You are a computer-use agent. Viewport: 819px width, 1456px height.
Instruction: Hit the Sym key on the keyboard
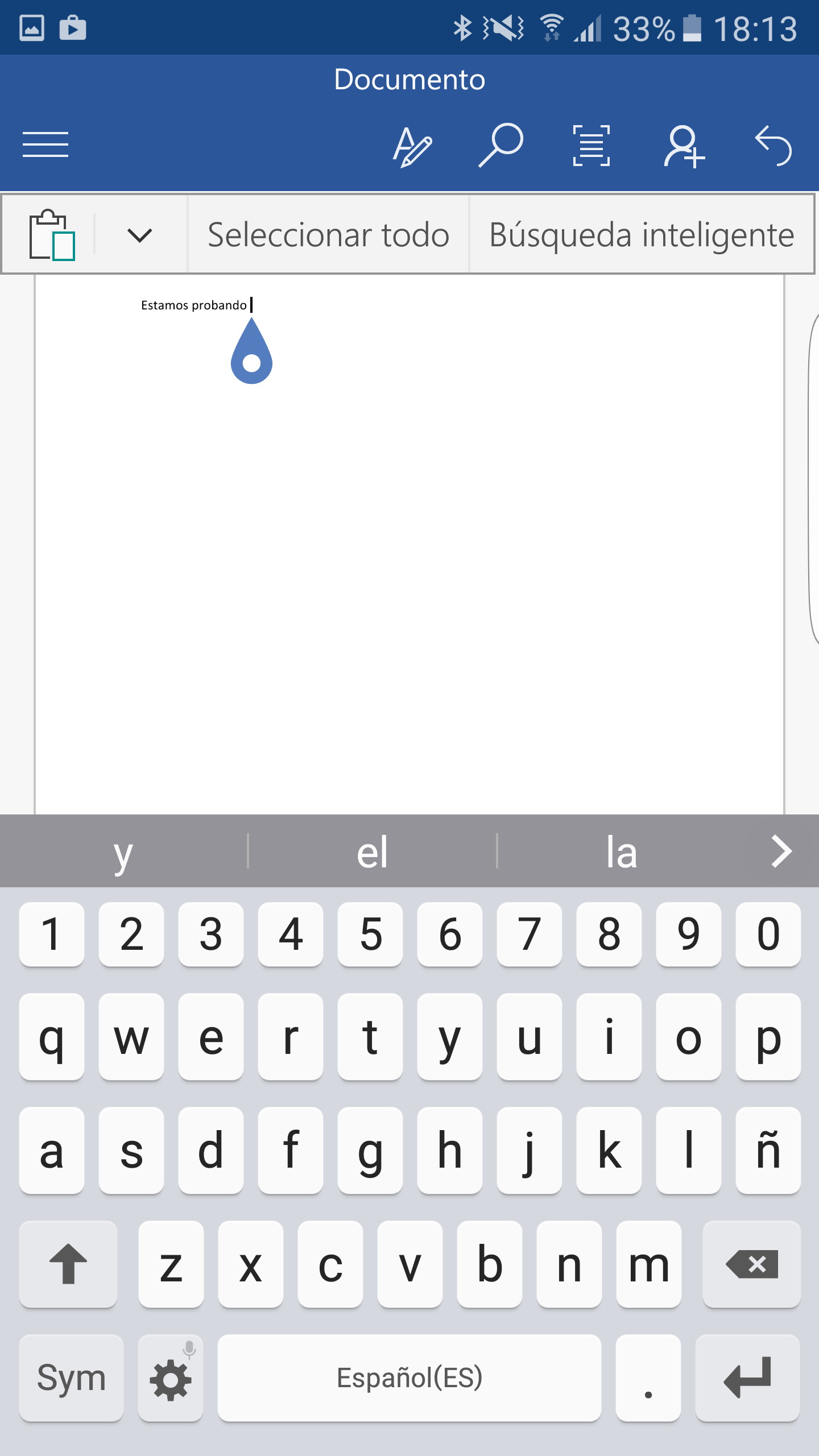pyautogui.click(x=71, y=1378)
